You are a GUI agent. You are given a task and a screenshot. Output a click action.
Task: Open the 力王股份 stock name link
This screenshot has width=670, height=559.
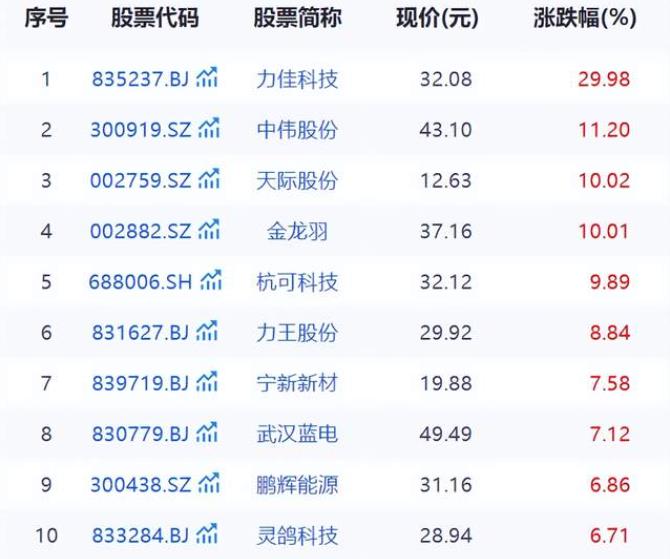point(297,333)
